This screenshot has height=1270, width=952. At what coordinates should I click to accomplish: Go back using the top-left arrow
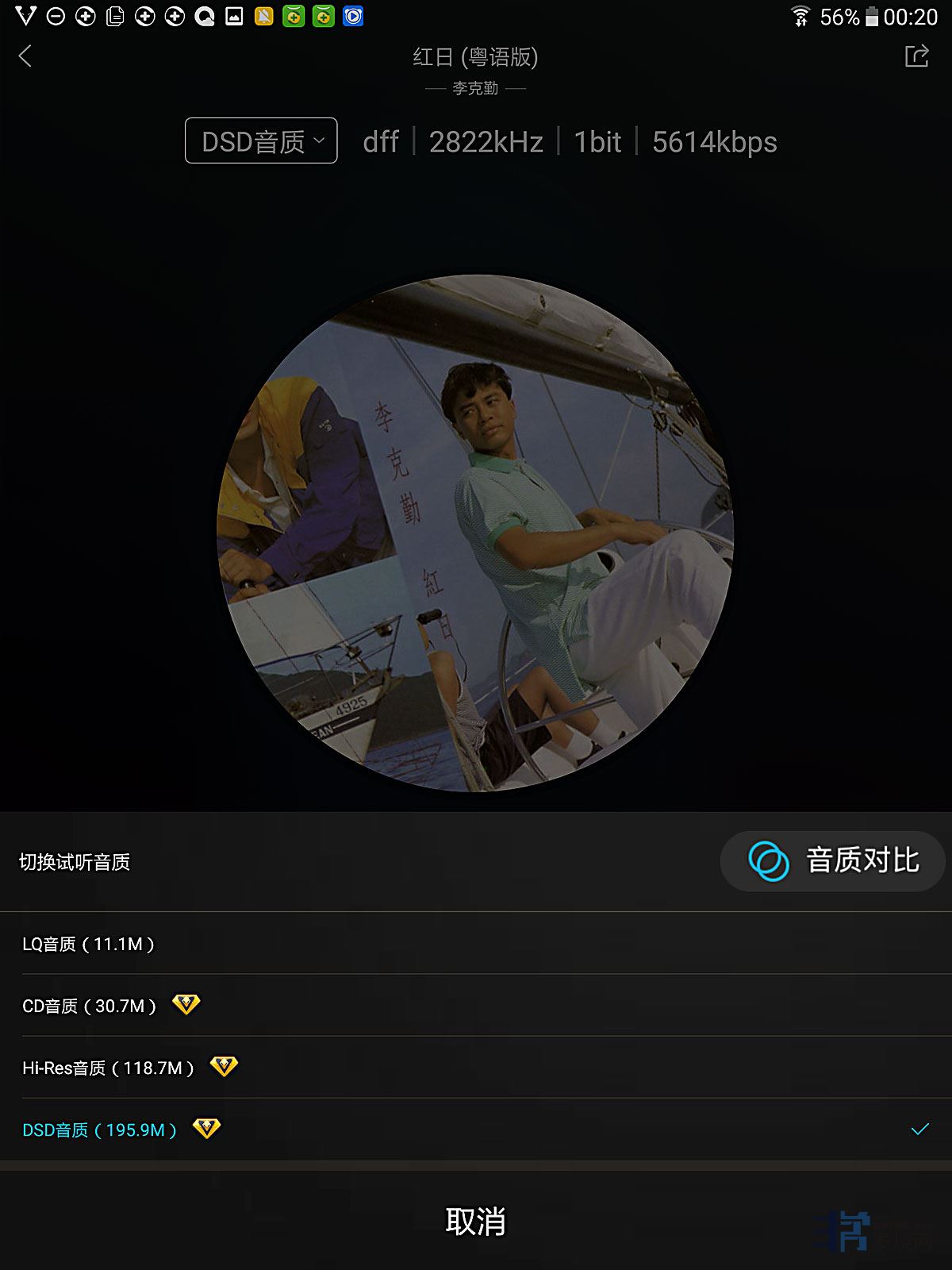tap(25, 56)
